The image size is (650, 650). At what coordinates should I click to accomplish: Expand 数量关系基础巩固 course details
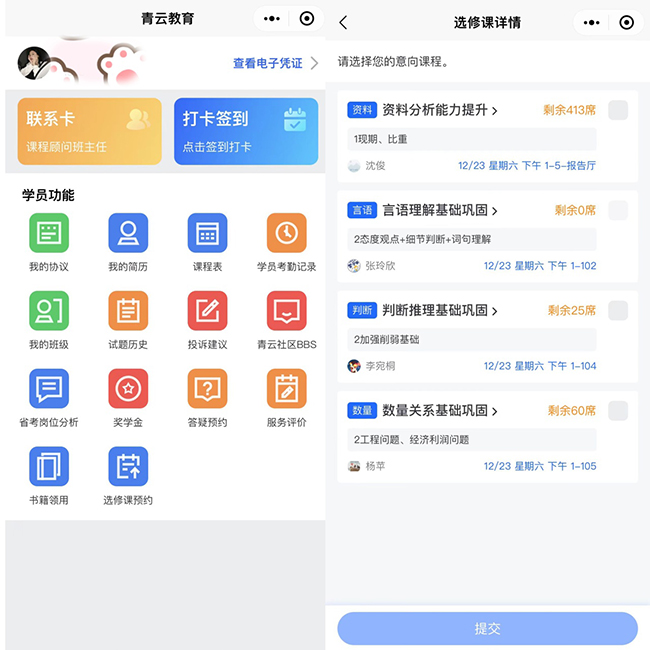495,411
